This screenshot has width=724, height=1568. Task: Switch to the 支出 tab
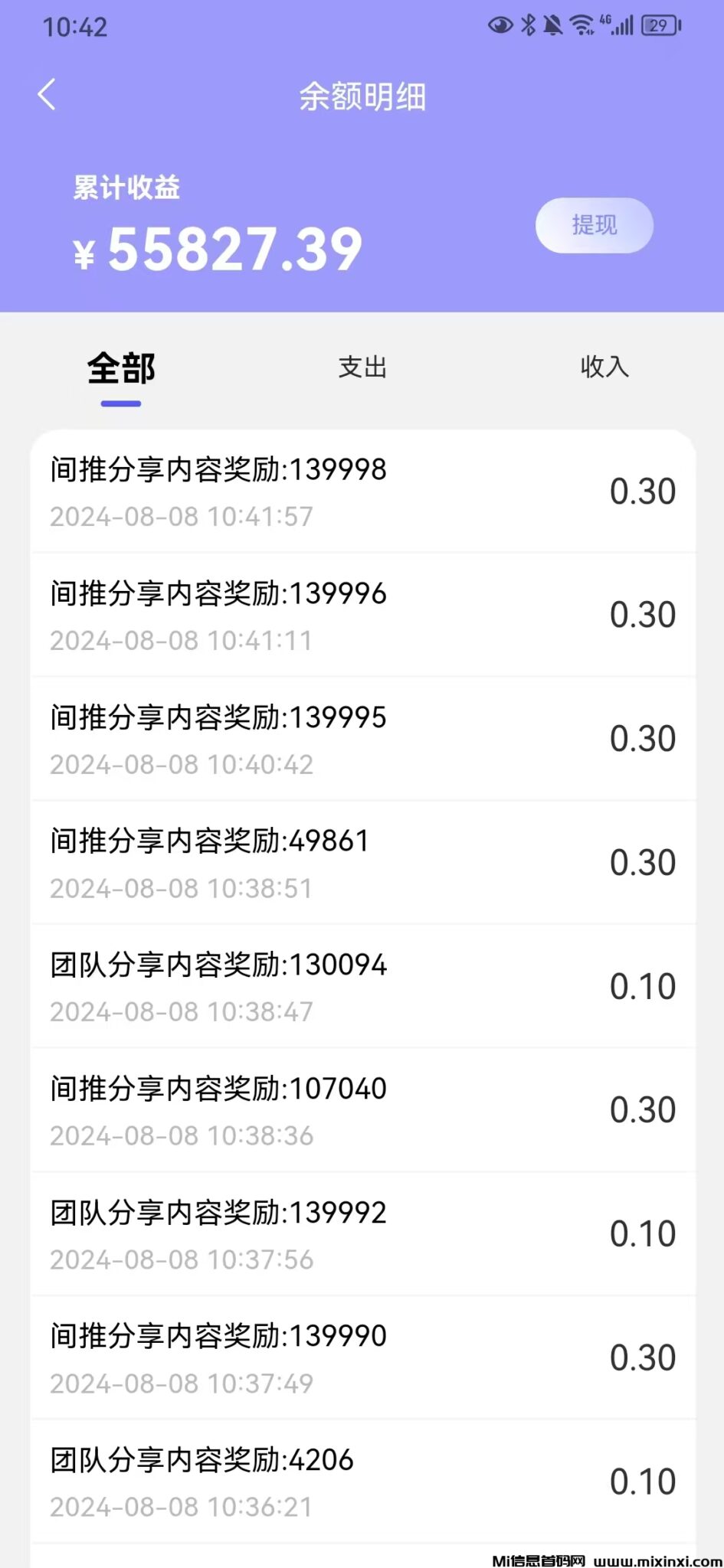point(362,367)
